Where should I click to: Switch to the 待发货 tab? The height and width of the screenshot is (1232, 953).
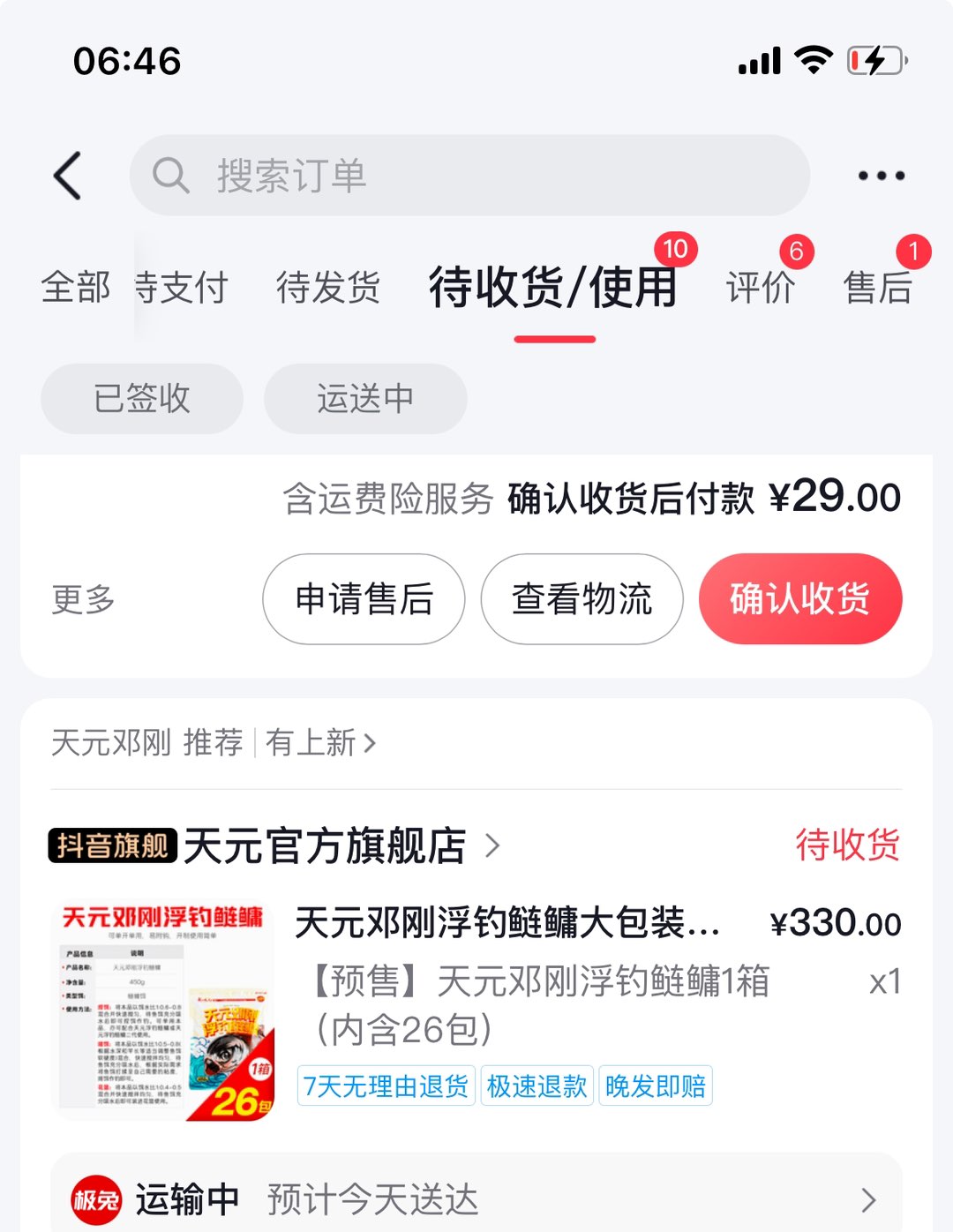coord(327,288)
